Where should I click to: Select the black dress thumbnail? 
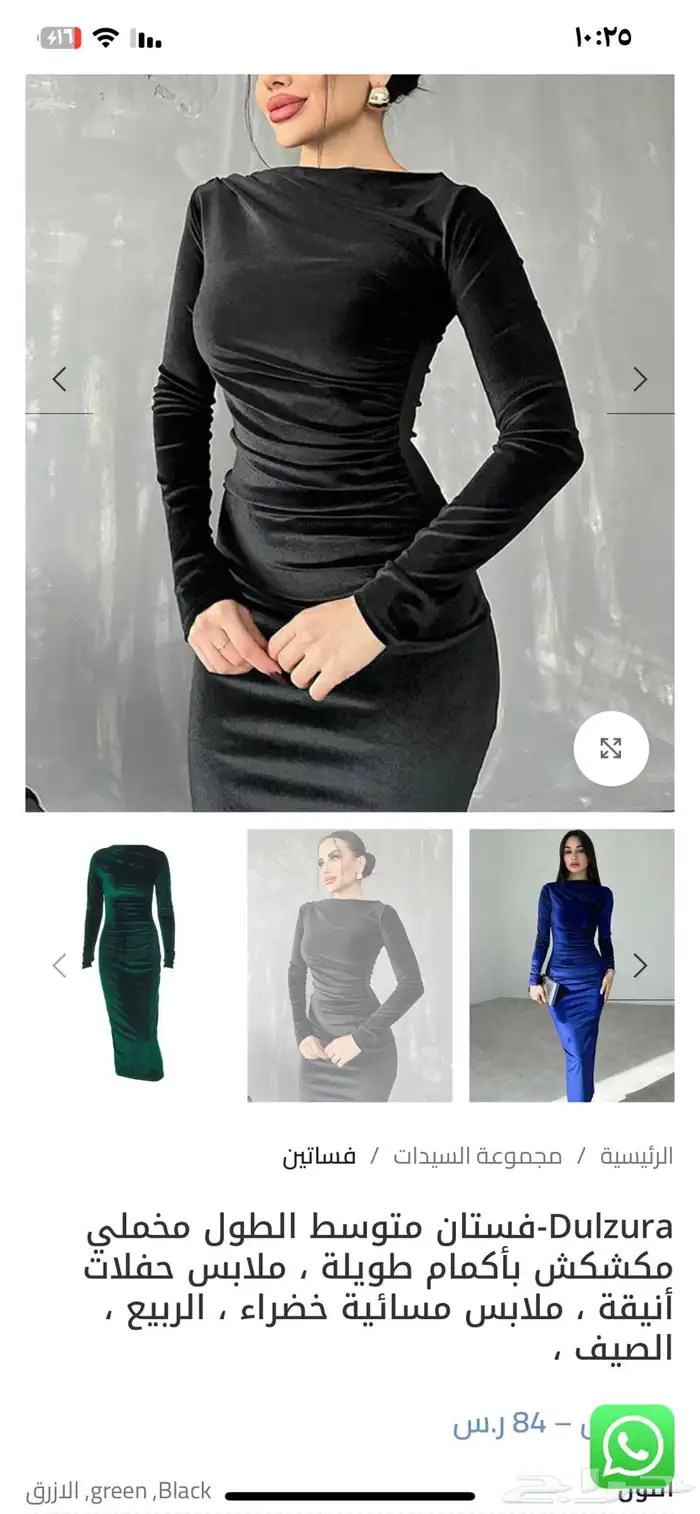click(350, 965)
